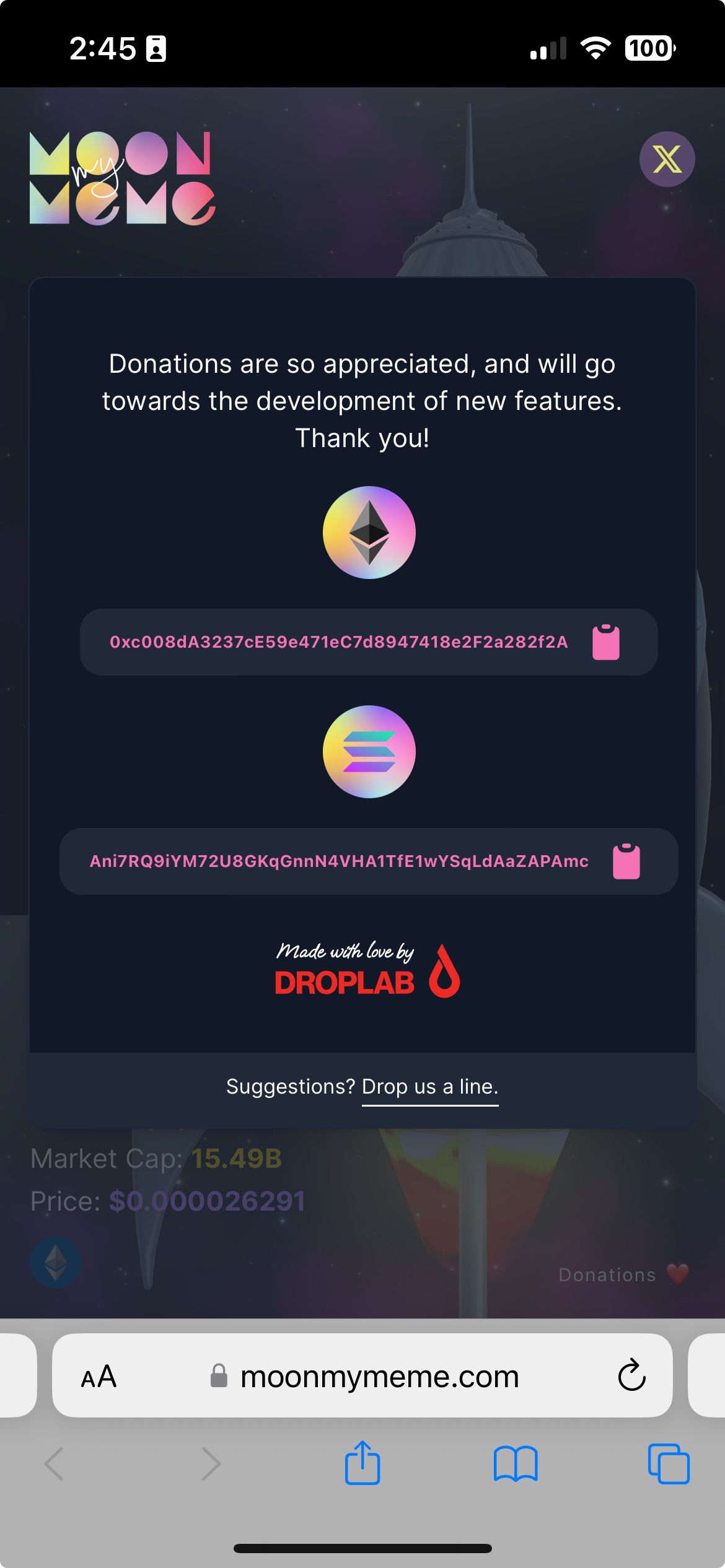Open the Safari AA page settings menu
This screenshot has height=1568, width=725.
99,1377
